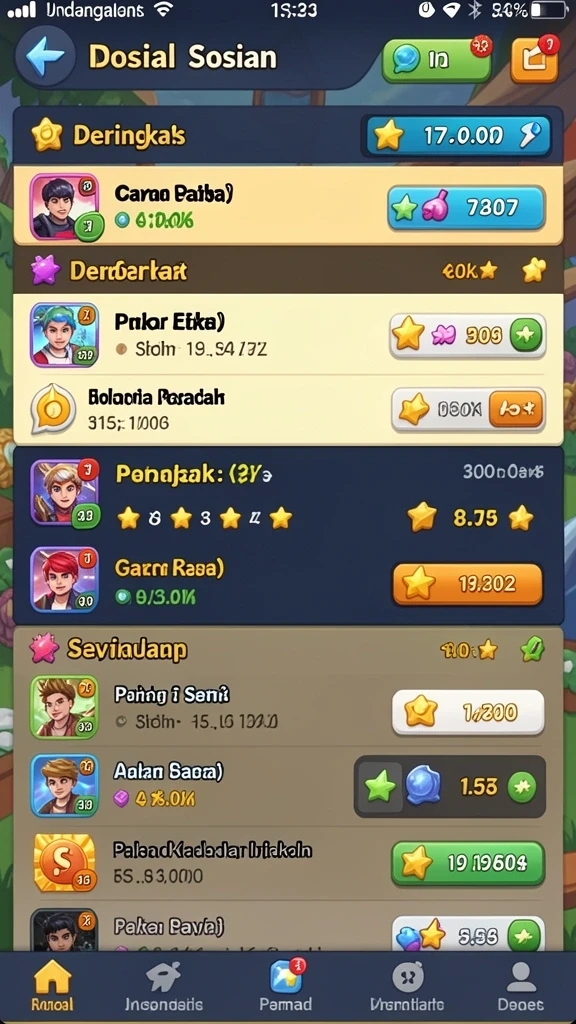Tap the orange button on Bolaoria Pesadah row
This screenshot has height=1024, width=576.
[516, 409]
